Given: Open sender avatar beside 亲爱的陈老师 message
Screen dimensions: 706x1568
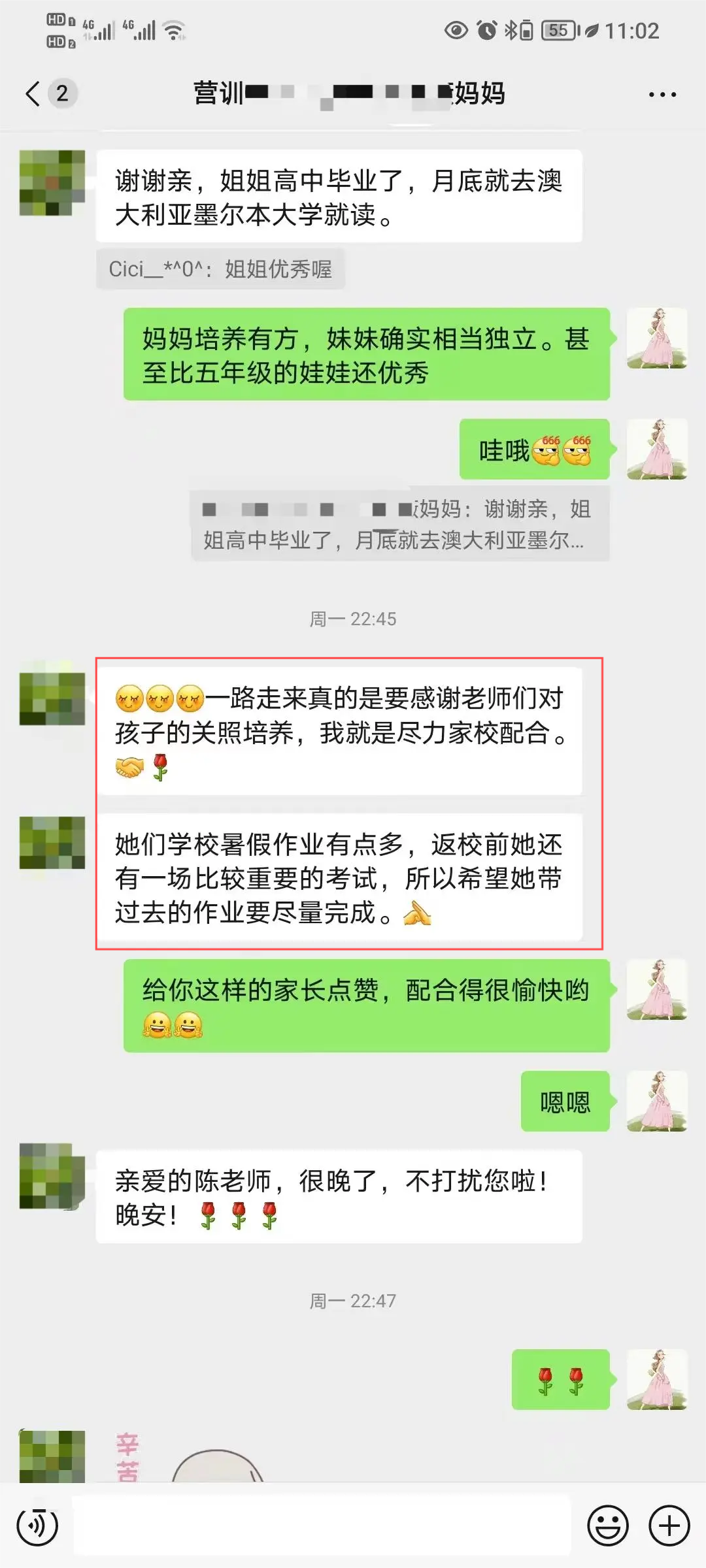Looking at the screenshot, I should point(52,1176).
